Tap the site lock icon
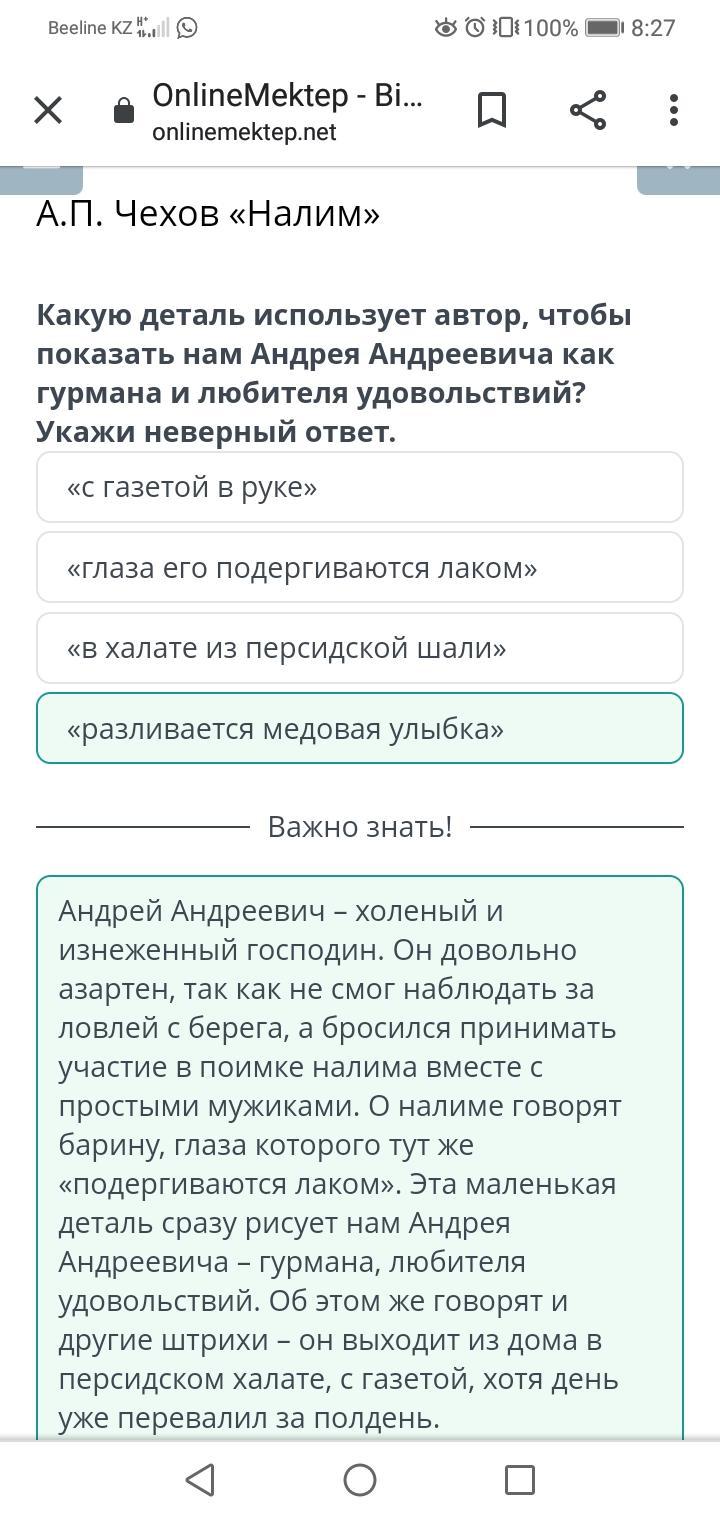 124,111
